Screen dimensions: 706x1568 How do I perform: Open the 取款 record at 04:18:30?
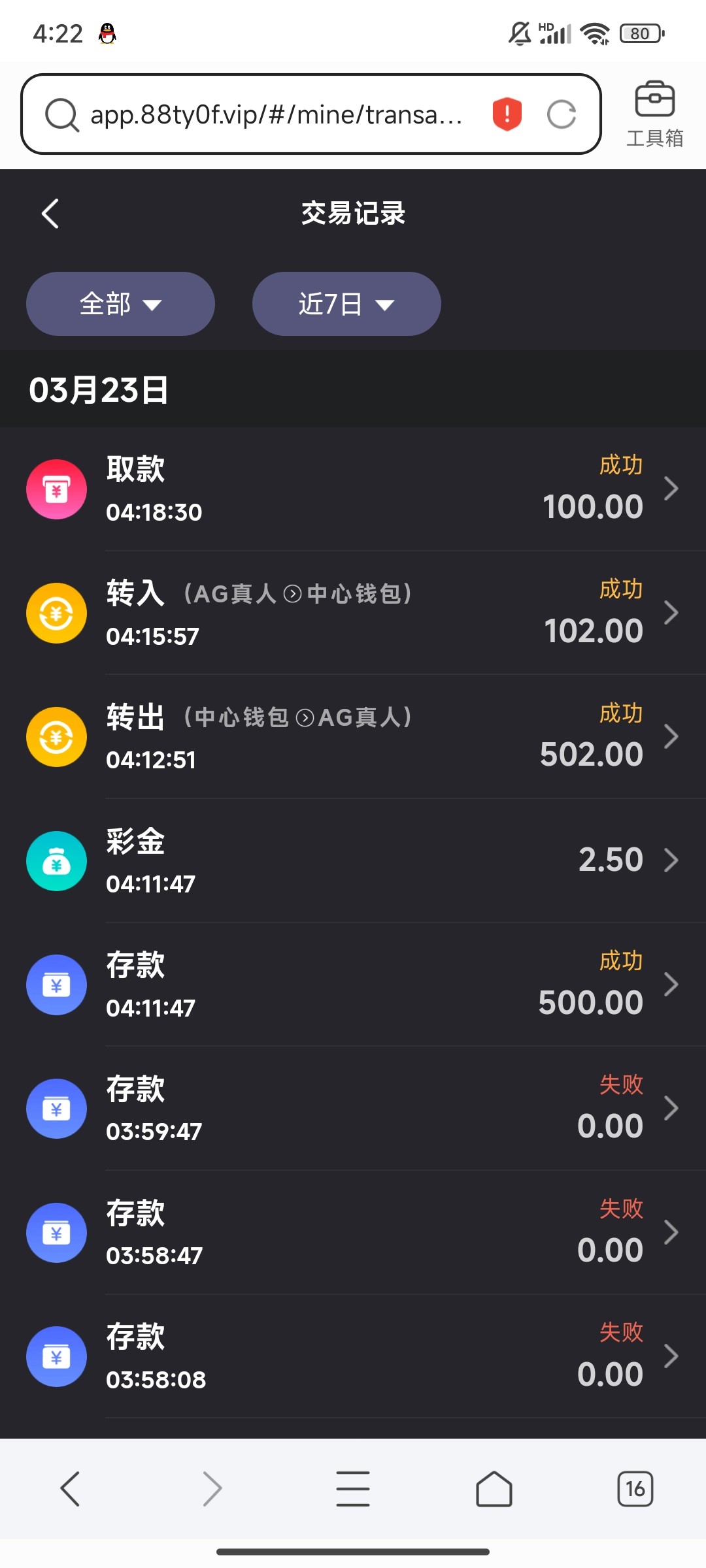pyautogui.click(x=353, y=489)
